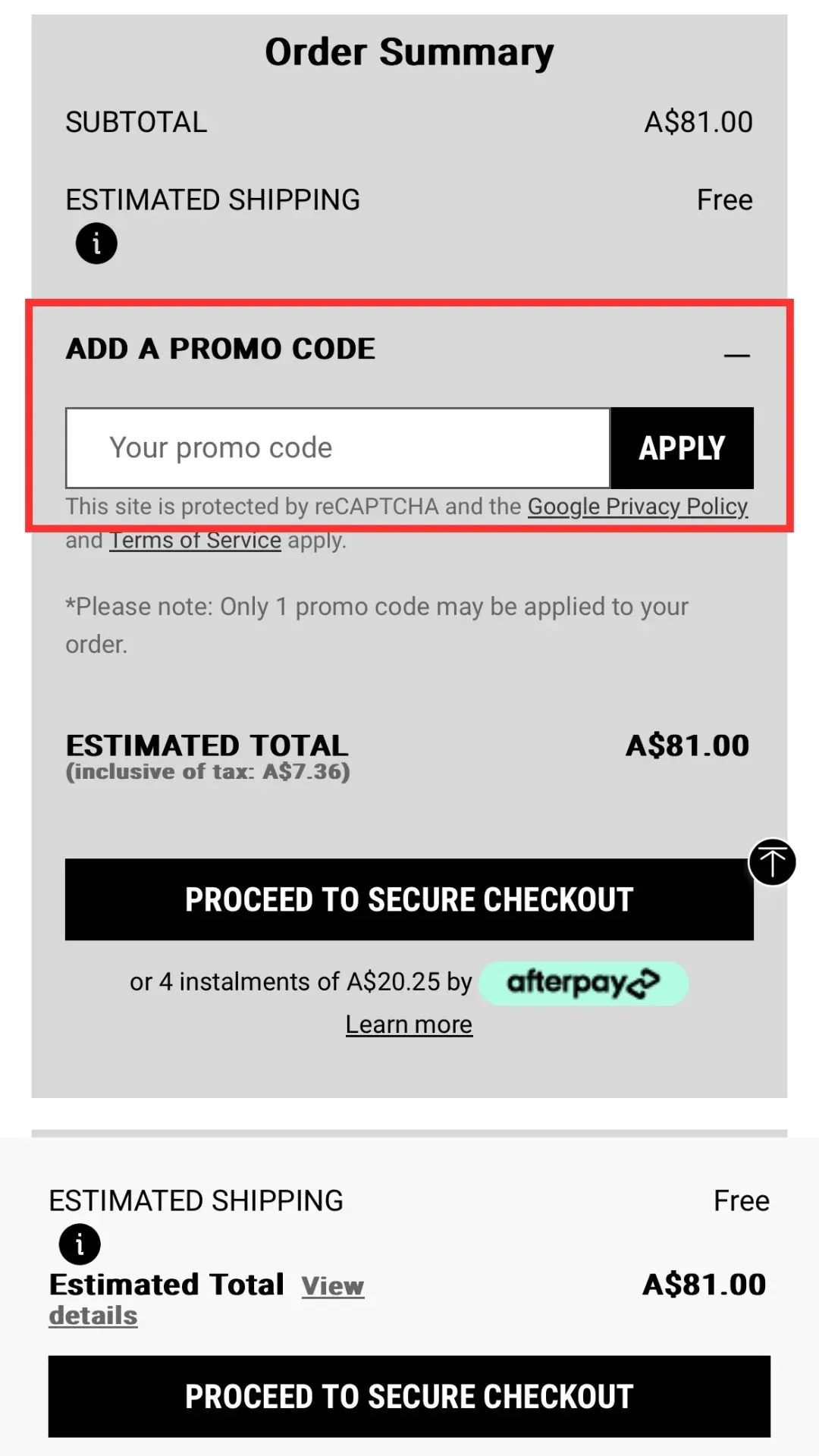Viewport: 819px width, 1456px height.
Task: Tap the promo code text field
Action: [x=337, y=447]
